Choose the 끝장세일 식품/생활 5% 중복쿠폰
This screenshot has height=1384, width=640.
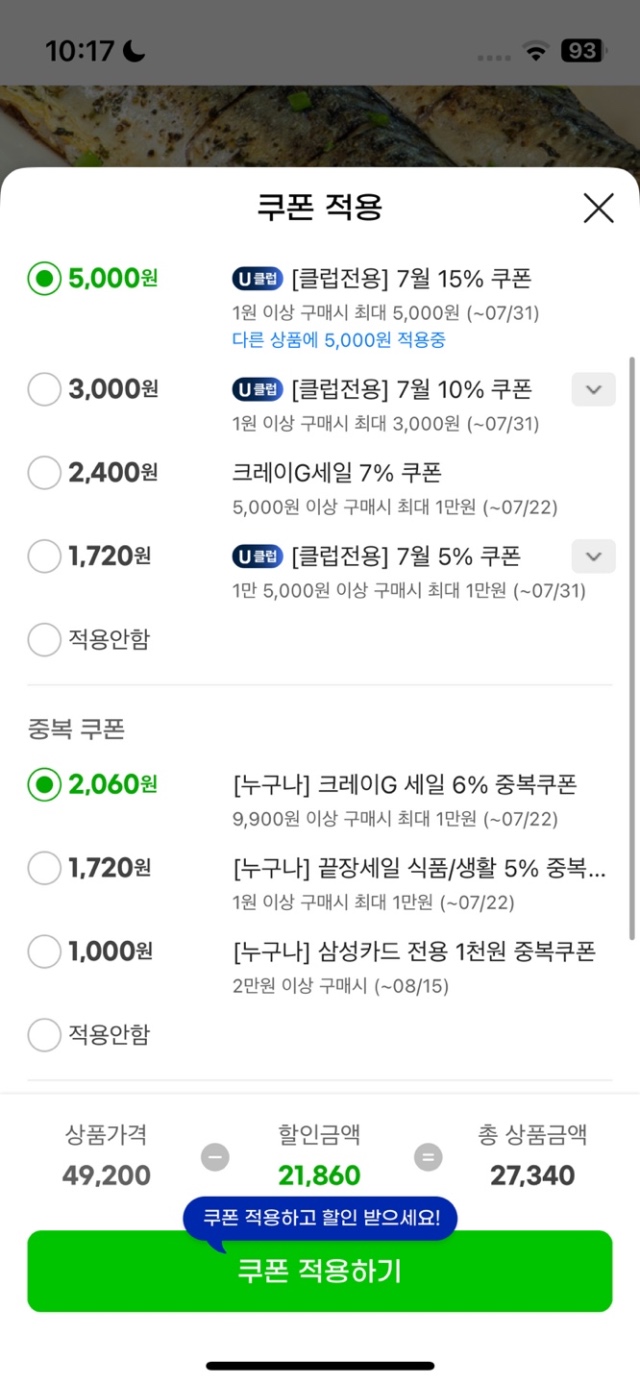44,868
